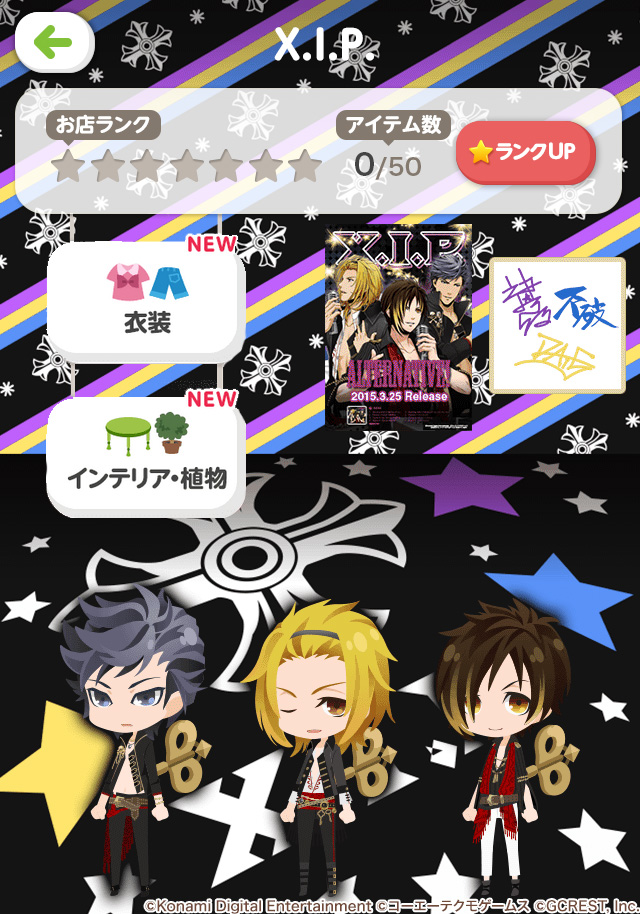Open the 衣装 category
Viewport: 640px width, 914px height.
tap(146, 301)
